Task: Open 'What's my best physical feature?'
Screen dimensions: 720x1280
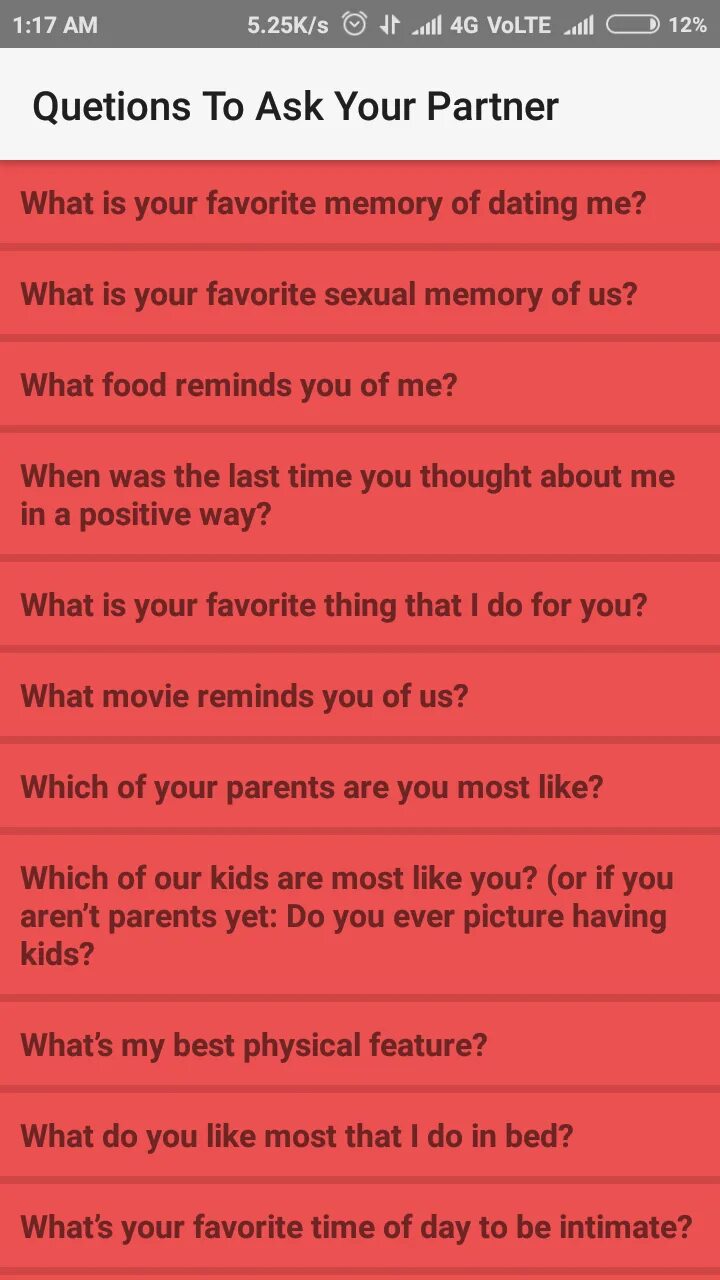Action: [x=254, y=1046]
